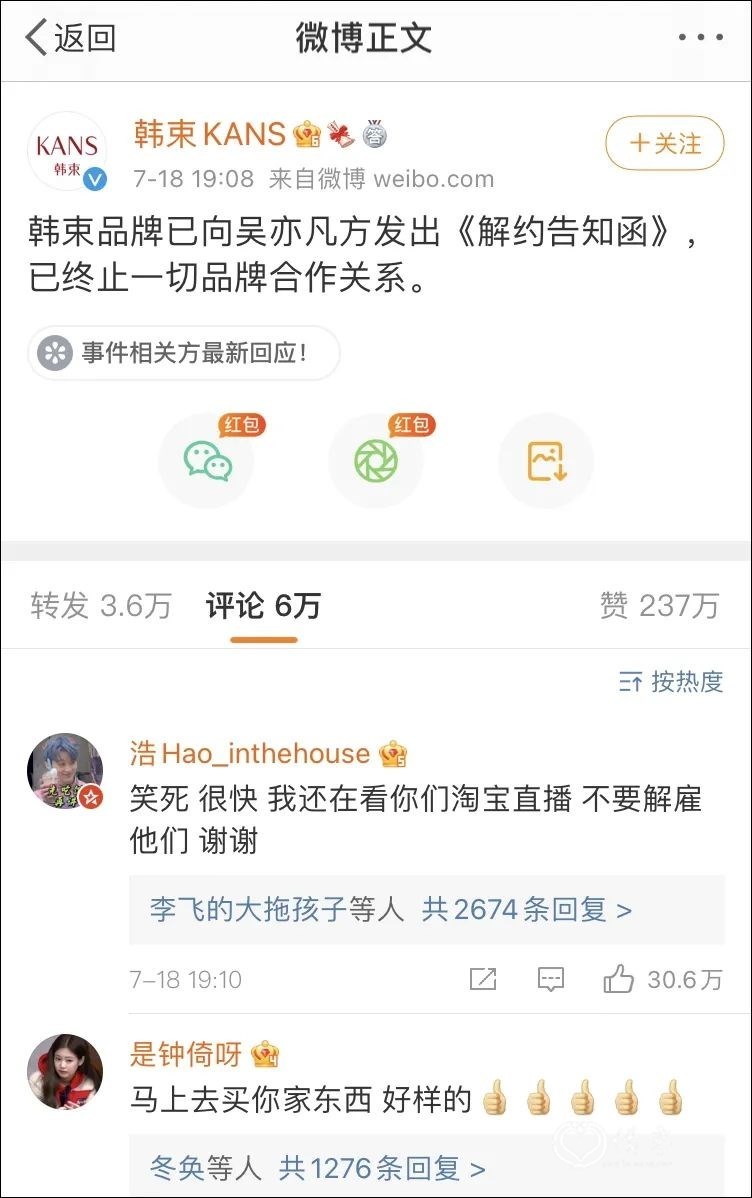
Task: Switch to 转发 3.6万 tab
Action: click(x=101, y=605)
